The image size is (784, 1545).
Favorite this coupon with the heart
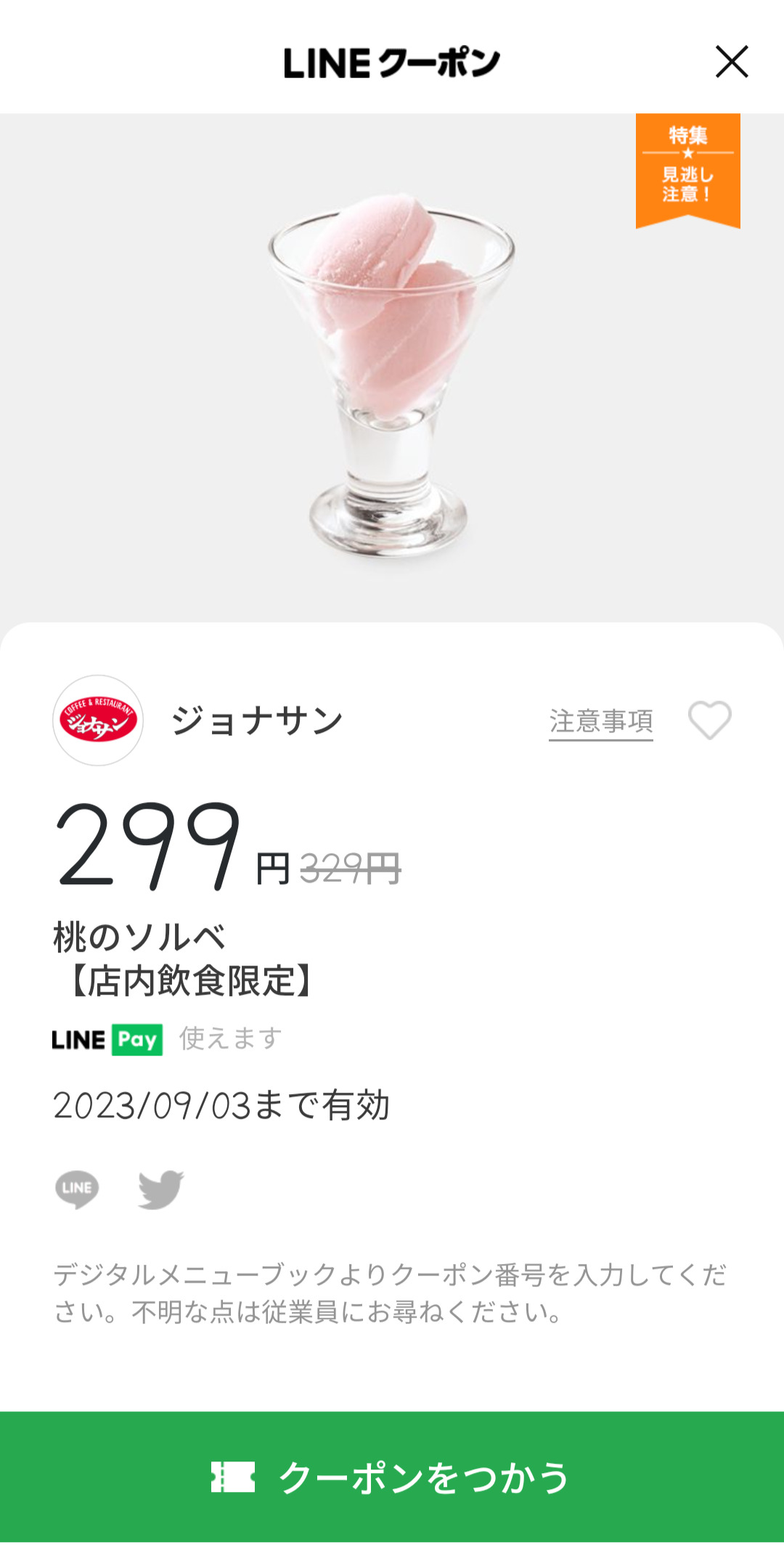point(709,720)
